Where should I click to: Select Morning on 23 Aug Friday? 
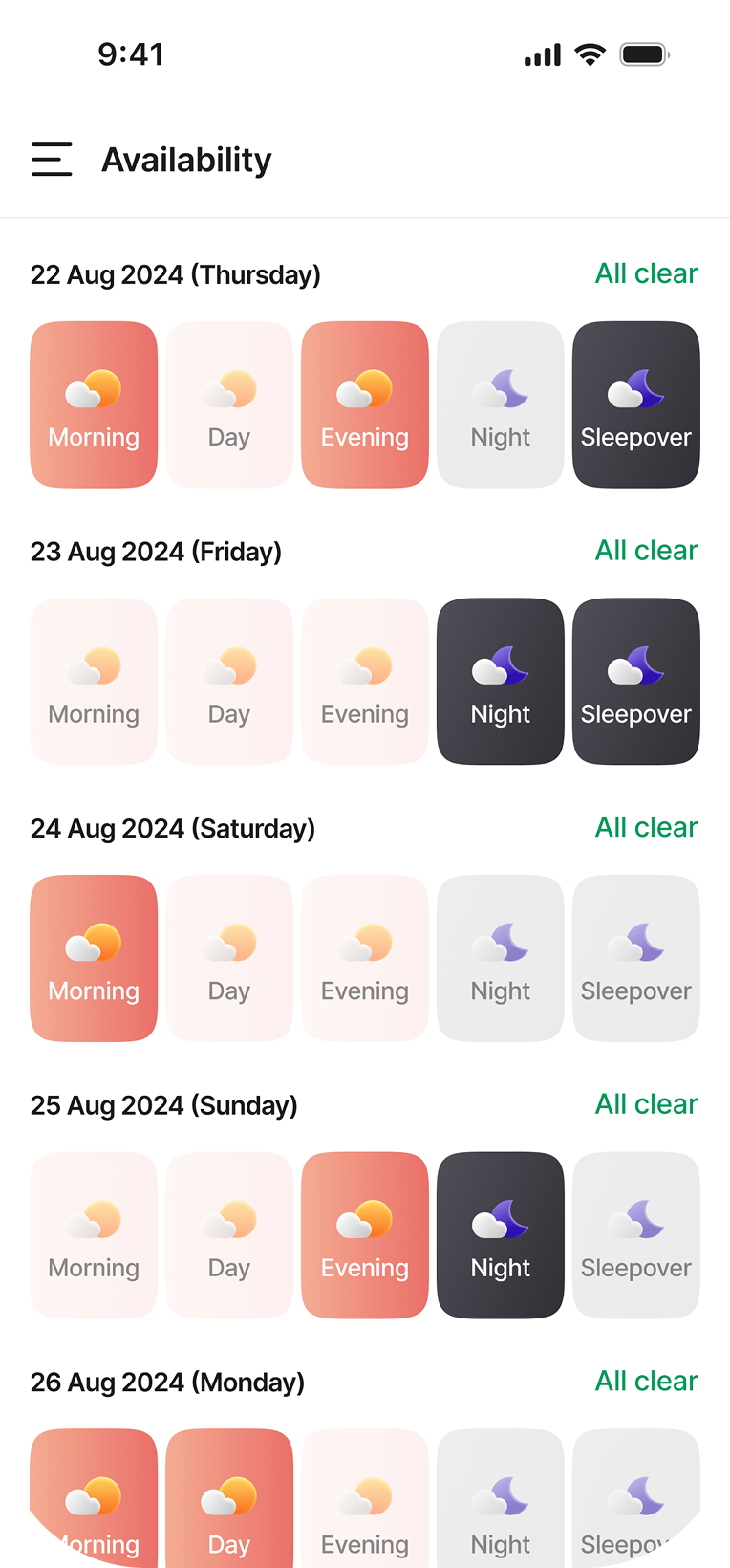[94, 682]
